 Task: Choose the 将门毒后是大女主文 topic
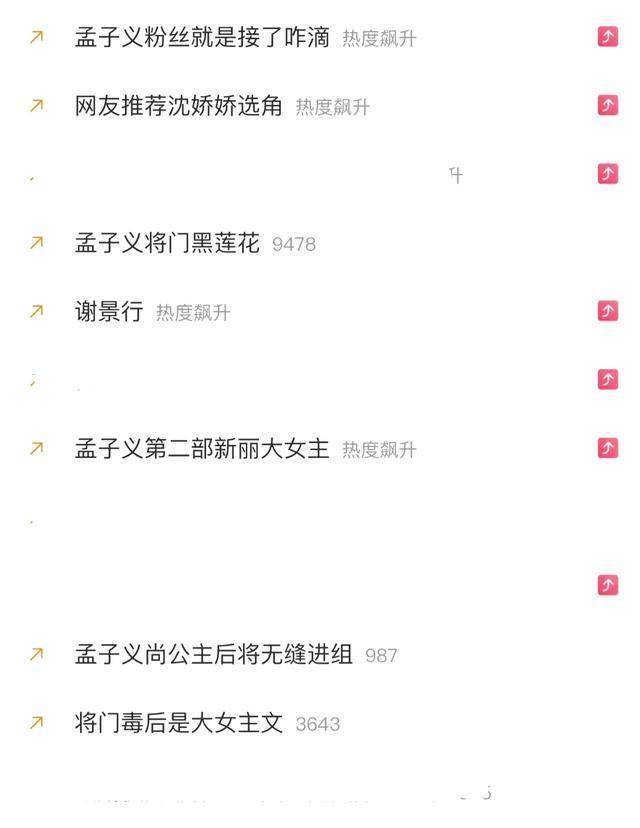(x=180, y=723)
